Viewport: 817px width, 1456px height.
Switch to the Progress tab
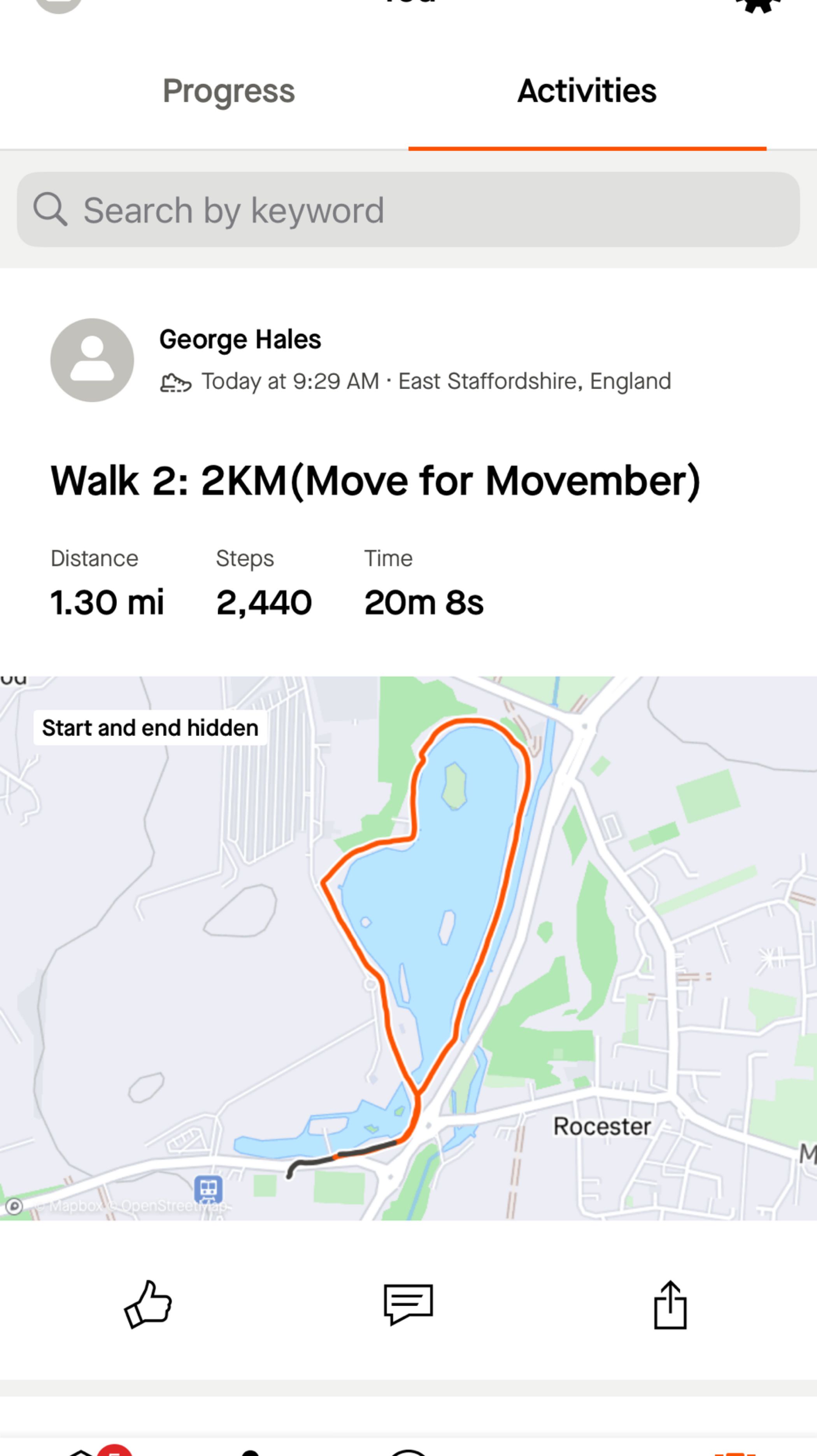228,91
